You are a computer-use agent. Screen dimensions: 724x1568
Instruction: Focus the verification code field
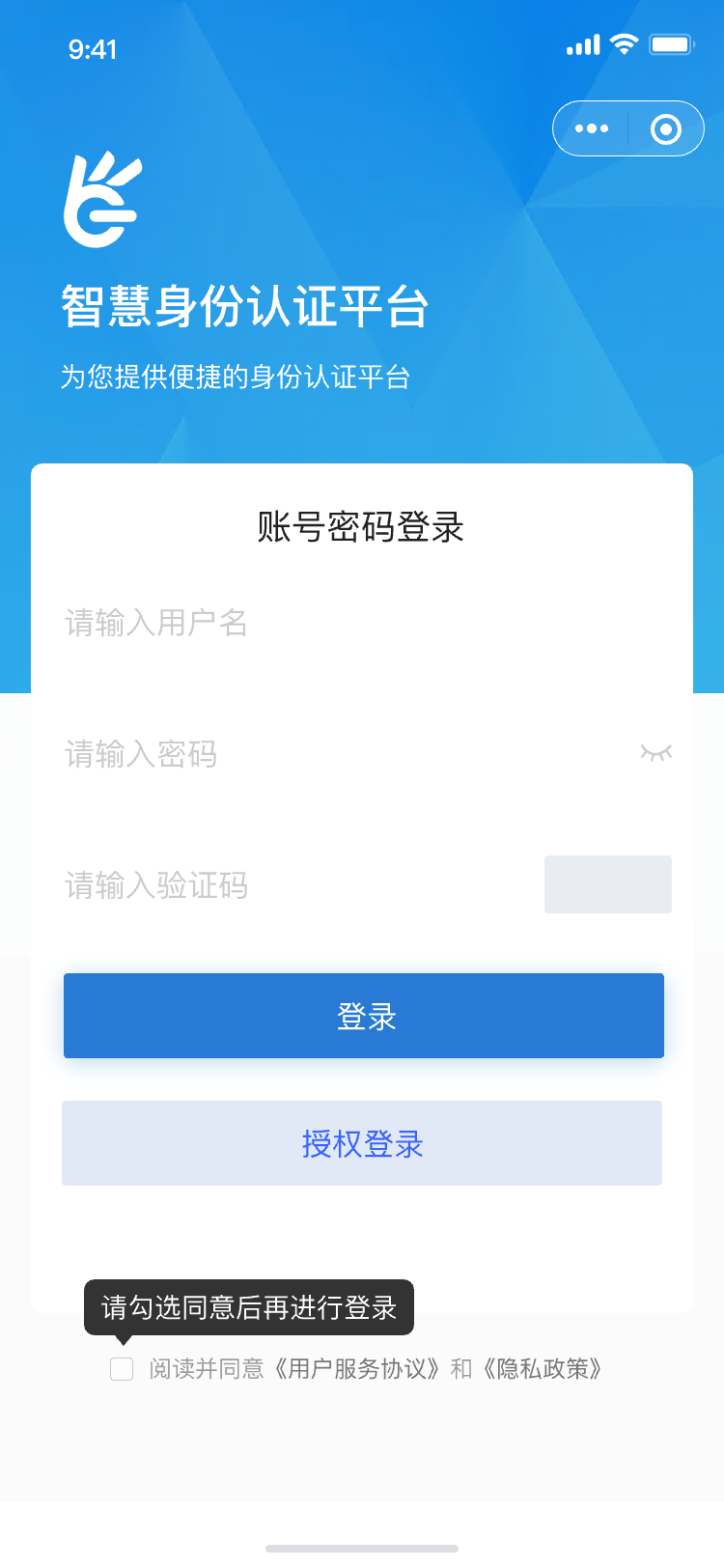(290, 885)
